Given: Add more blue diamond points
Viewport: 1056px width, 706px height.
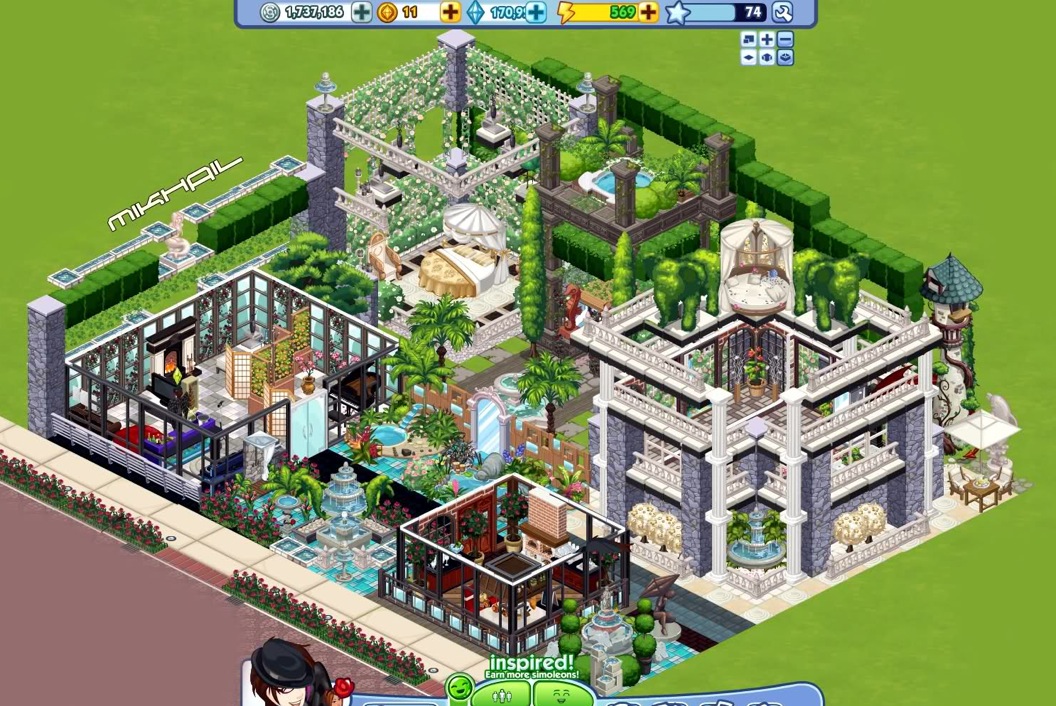Looking at the screenshot, I should [x=535, y=12].
